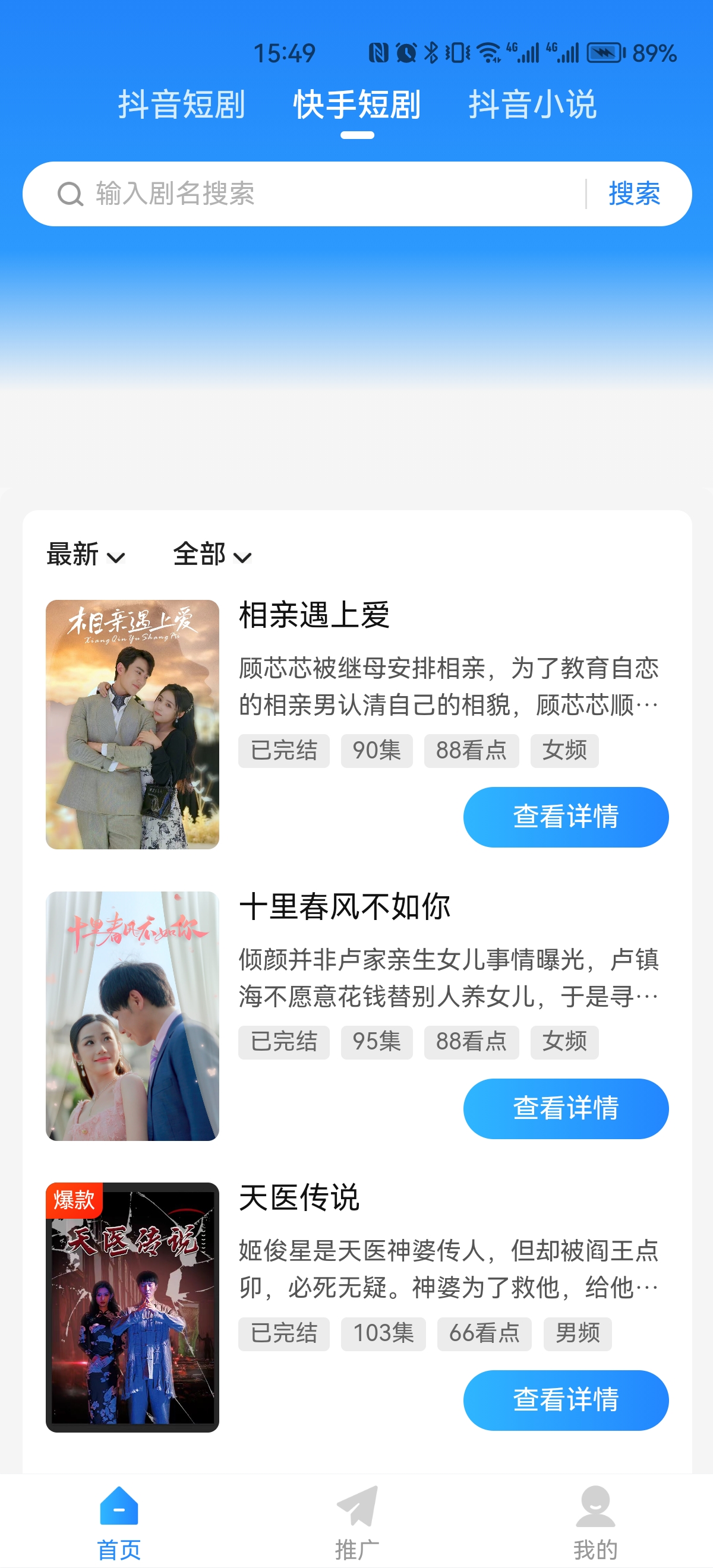
Task: View details for 相亲遇上爱
Action: (x=565, y=817)
